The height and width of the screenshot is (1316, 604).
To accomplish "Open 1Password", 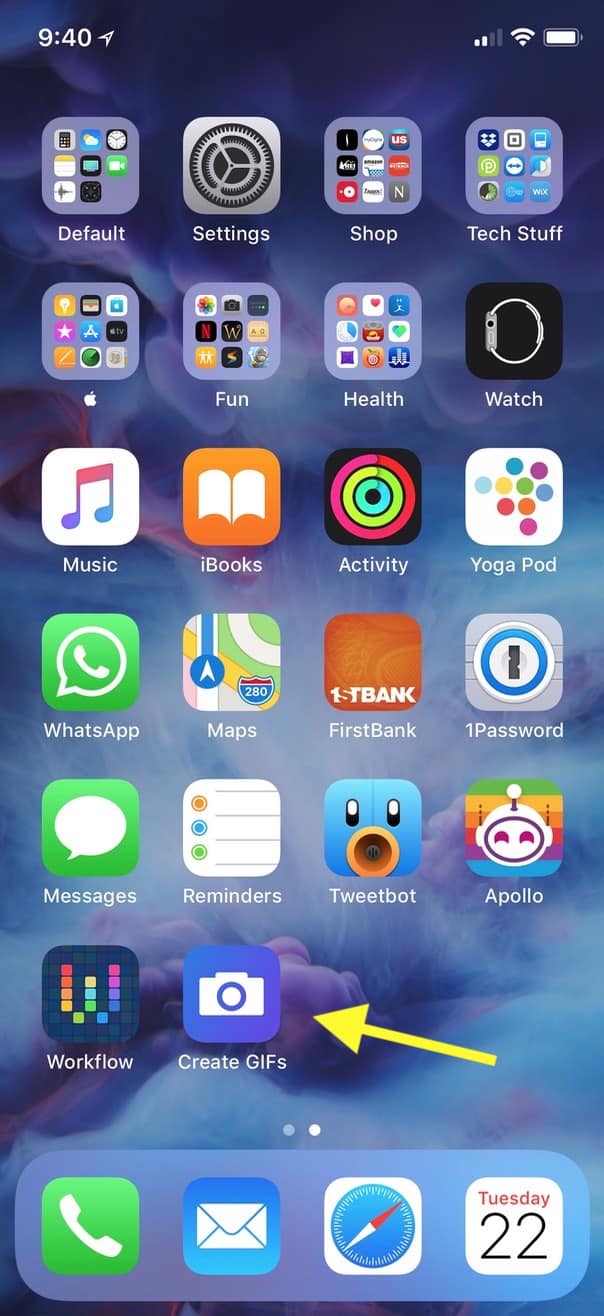I will tap(514, 662).
